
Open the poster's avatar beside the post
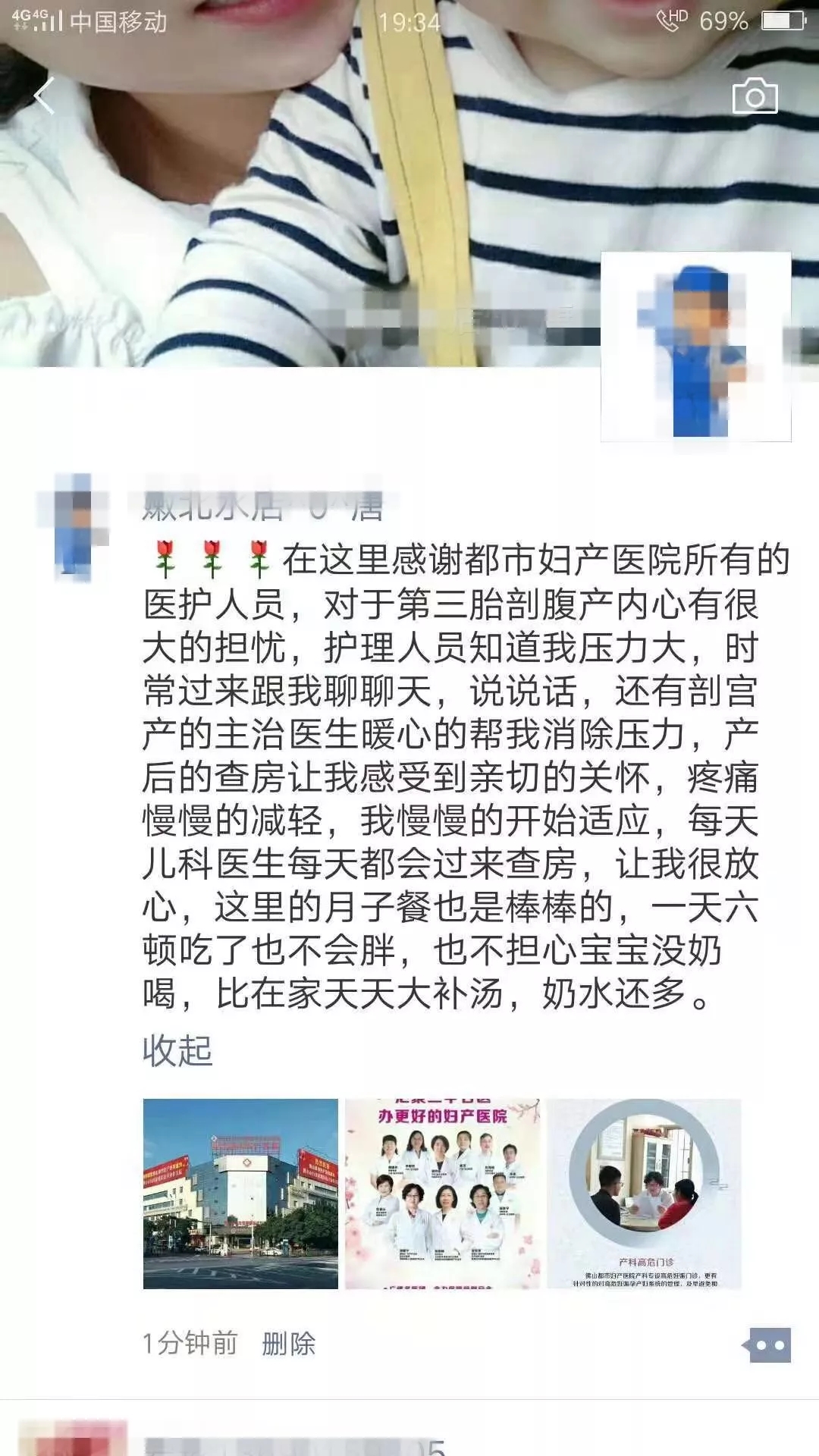tap(74, 526)
